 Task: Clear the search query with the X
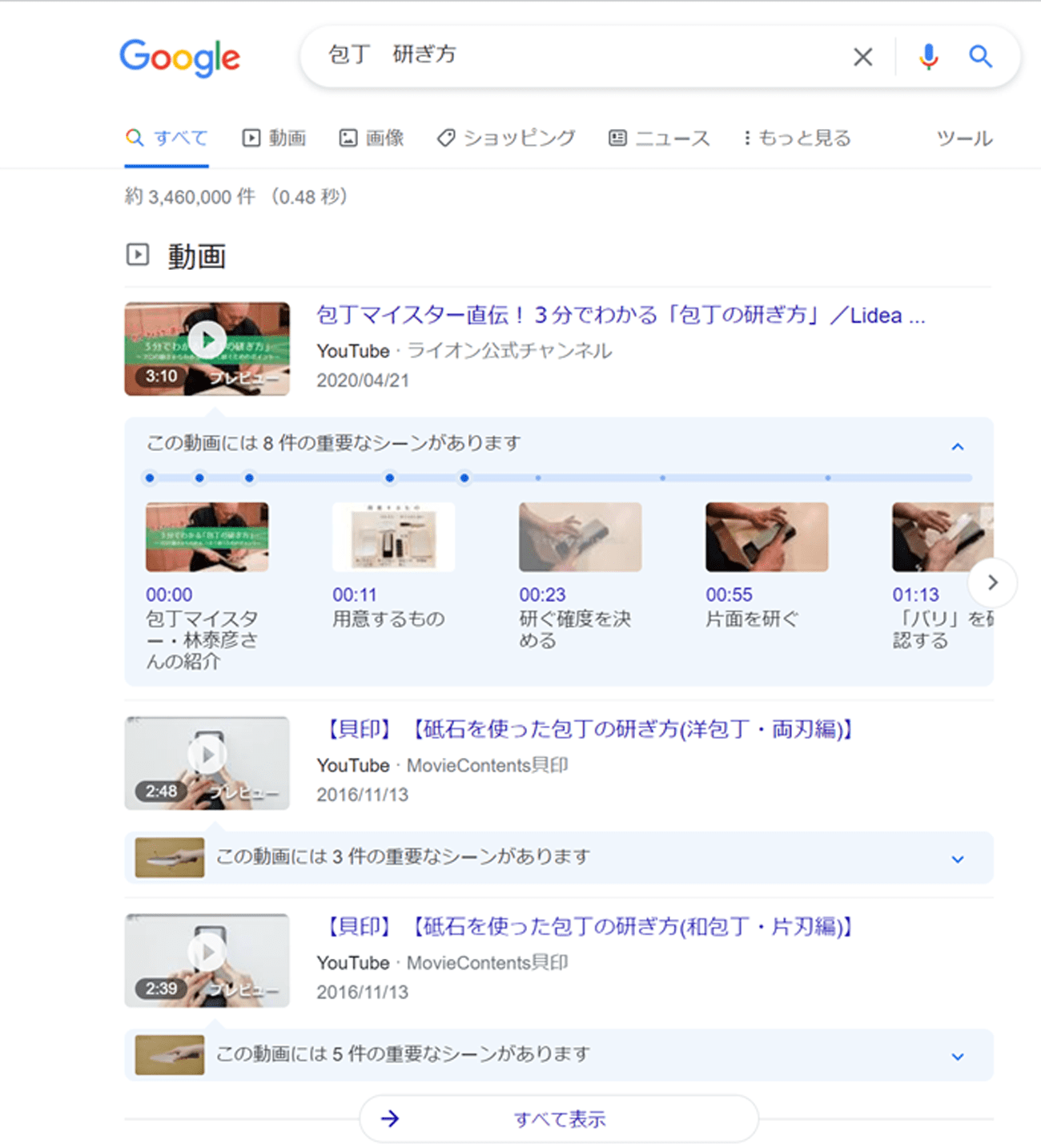tap(862, 57)
